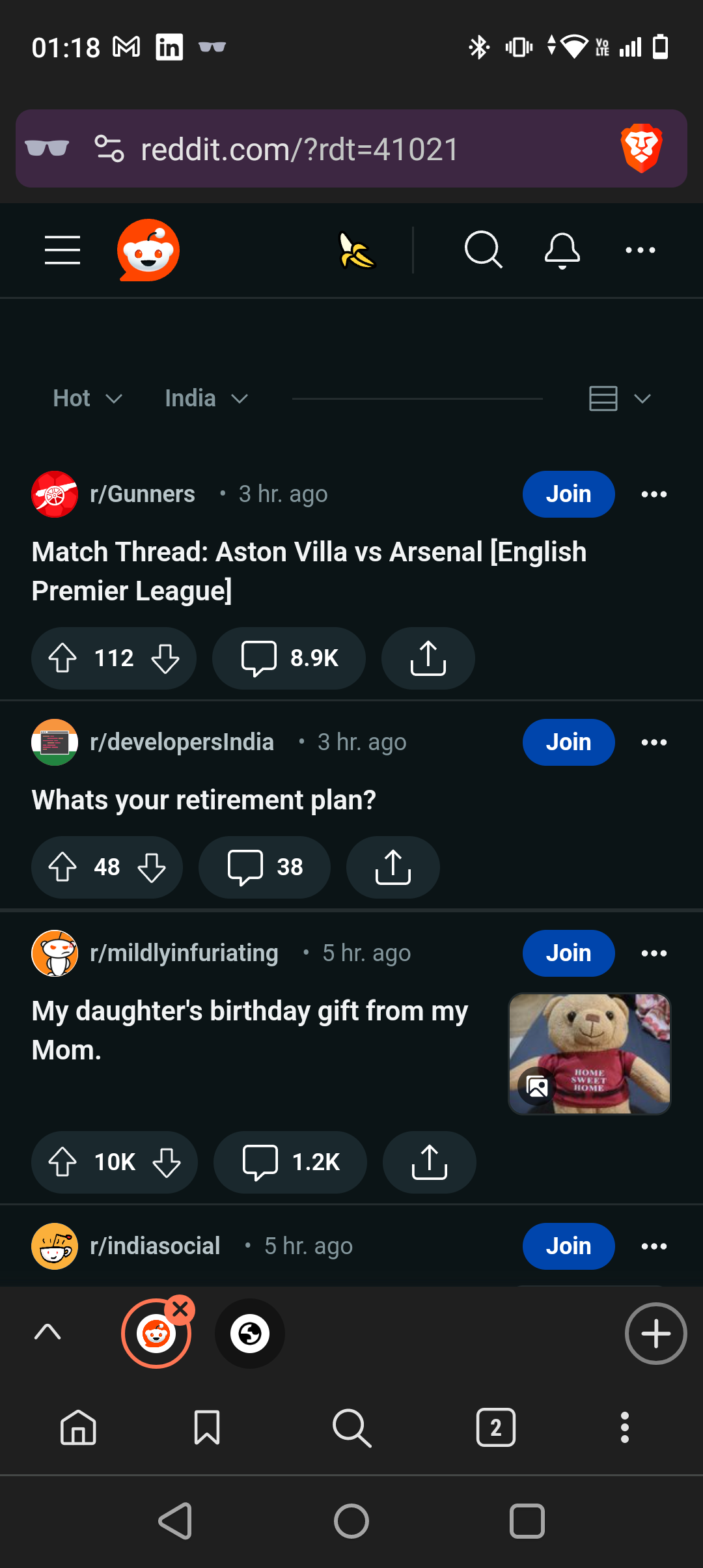Viewport: 703px width, 1568px height.
Task: Open Reddit's hamburger navigation menu
Action: (62, 251)
